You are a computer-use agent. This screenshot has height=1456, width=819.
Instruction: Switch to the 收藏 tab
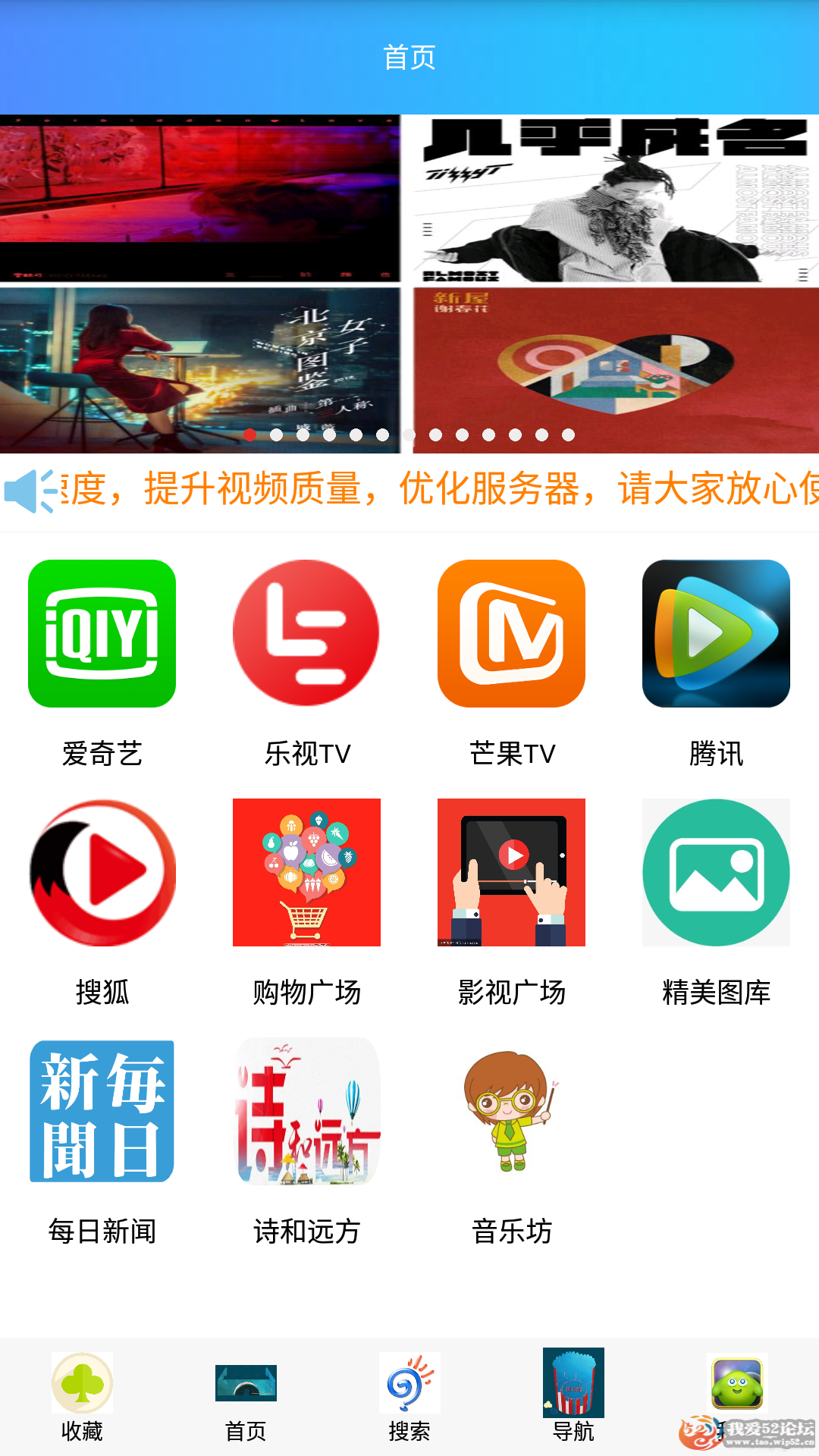pos(82,1397)
